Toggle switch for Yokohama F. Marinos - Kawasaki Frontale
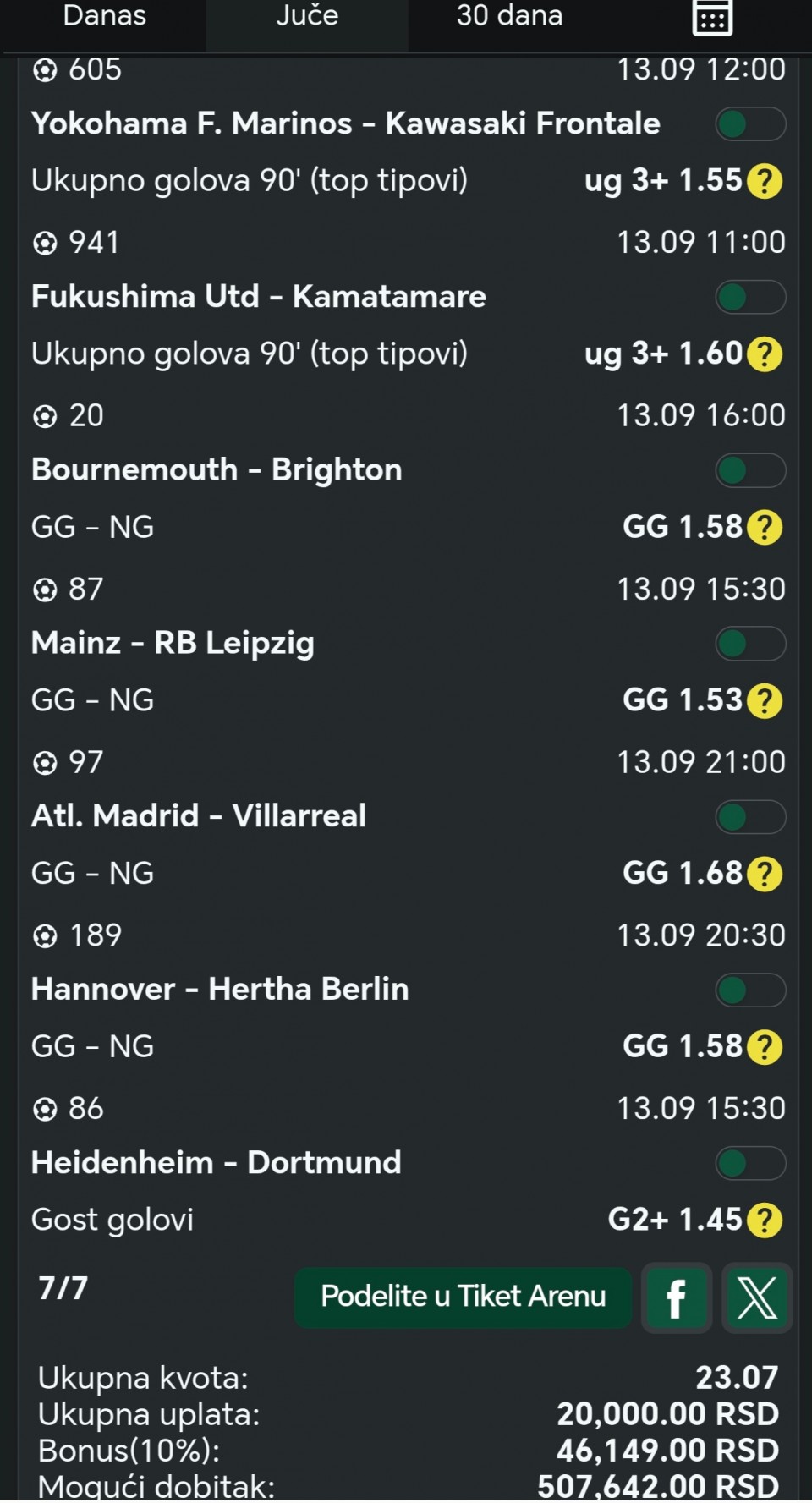The width and height of the screenshot is (812, 1503). click(750, 124)
